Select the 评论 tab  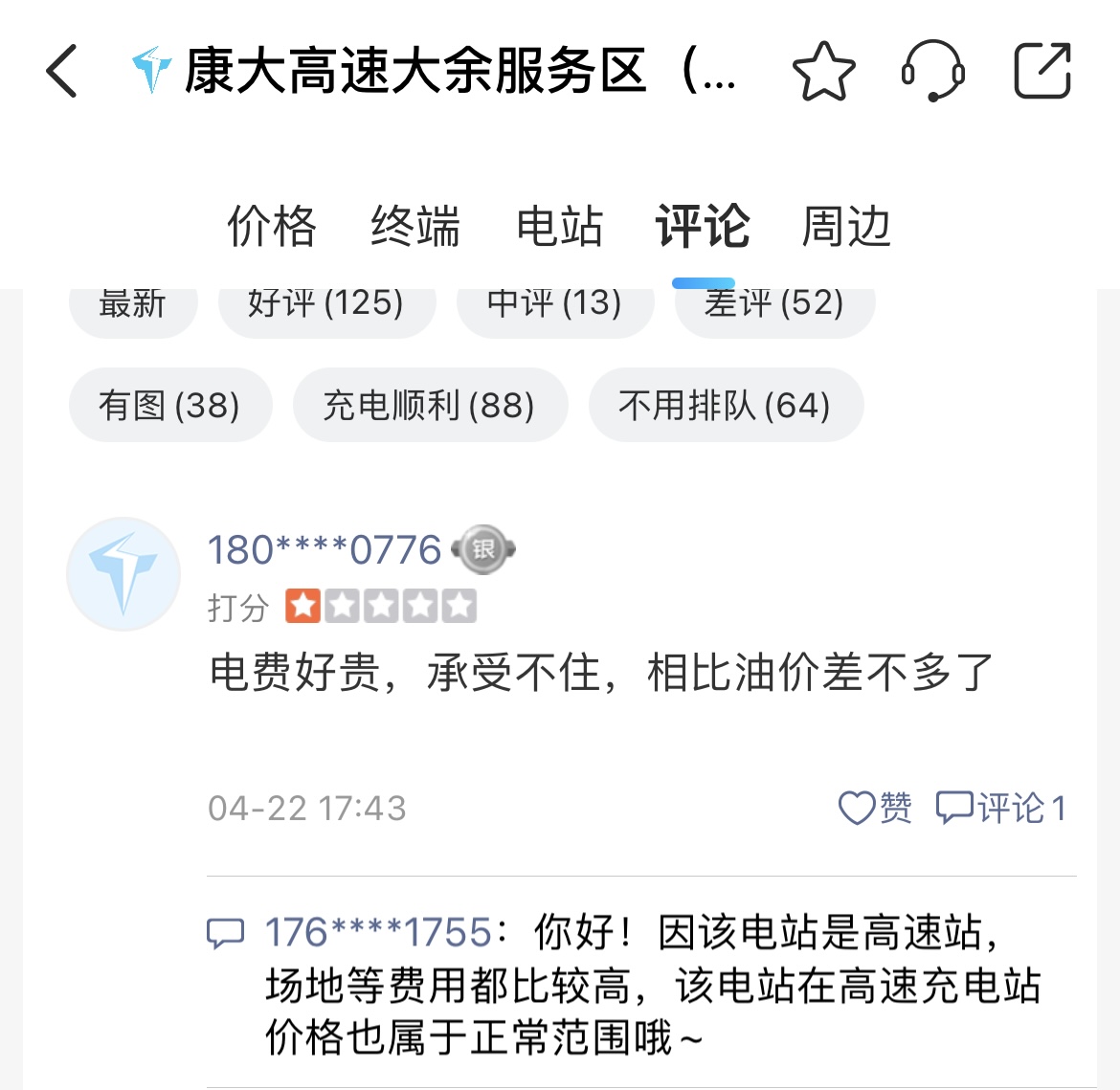pyautogui.click(x=703, y=227)
